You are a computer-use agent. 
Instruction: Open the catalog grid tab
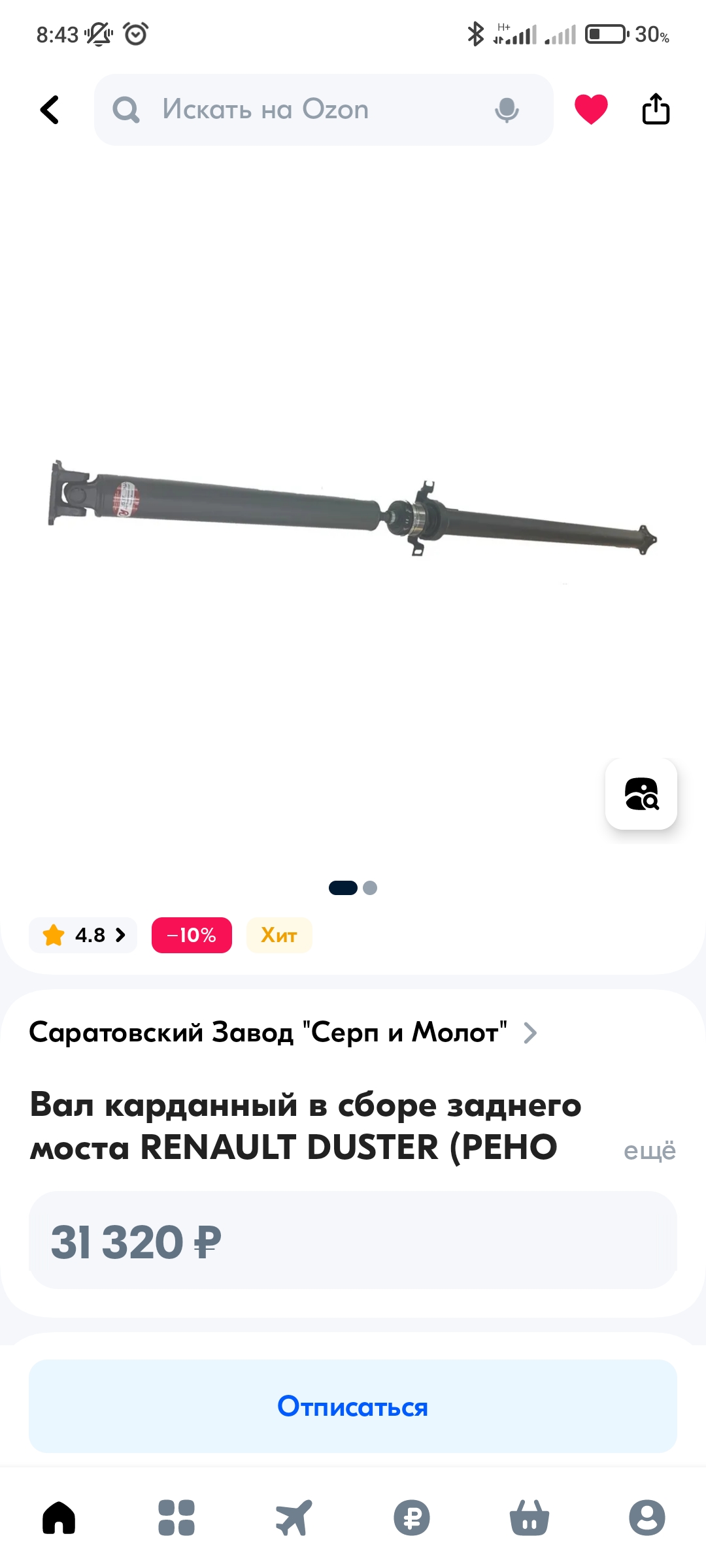[176, 1517]
